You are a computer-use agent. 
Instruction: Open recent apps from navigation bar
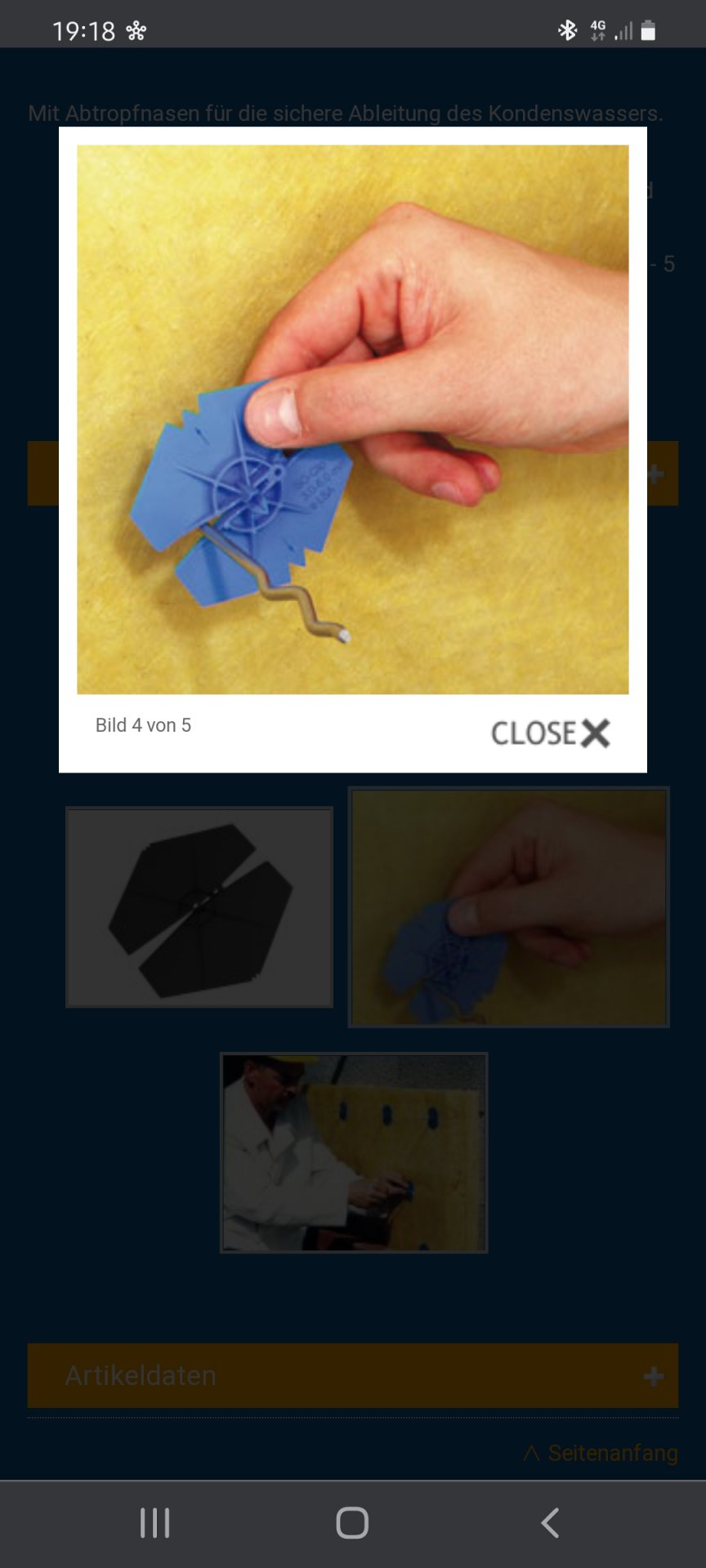click(x=154, y=1523)
